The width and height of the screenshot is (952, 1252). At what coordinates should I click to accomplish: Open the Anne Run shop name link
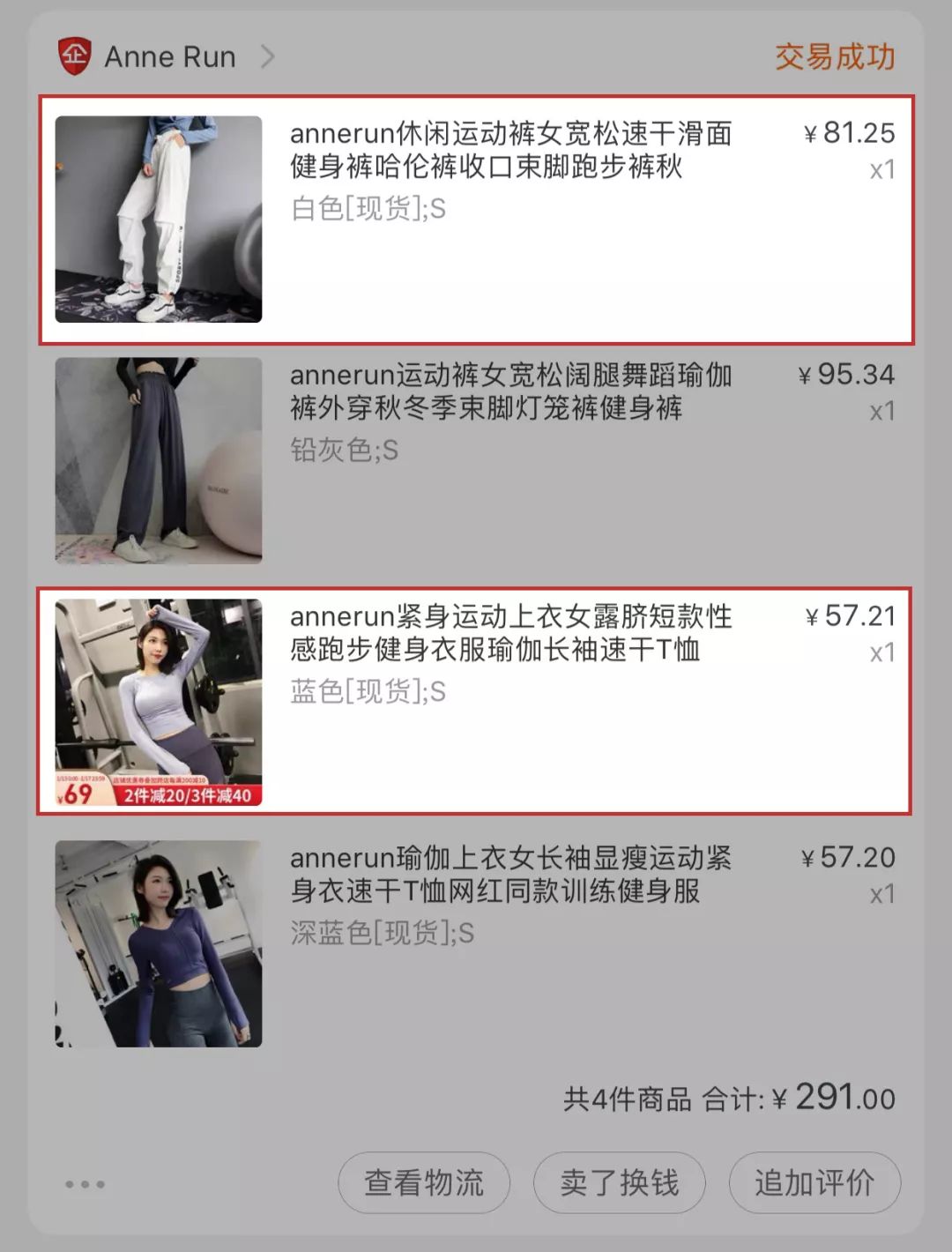pos(169,56)
